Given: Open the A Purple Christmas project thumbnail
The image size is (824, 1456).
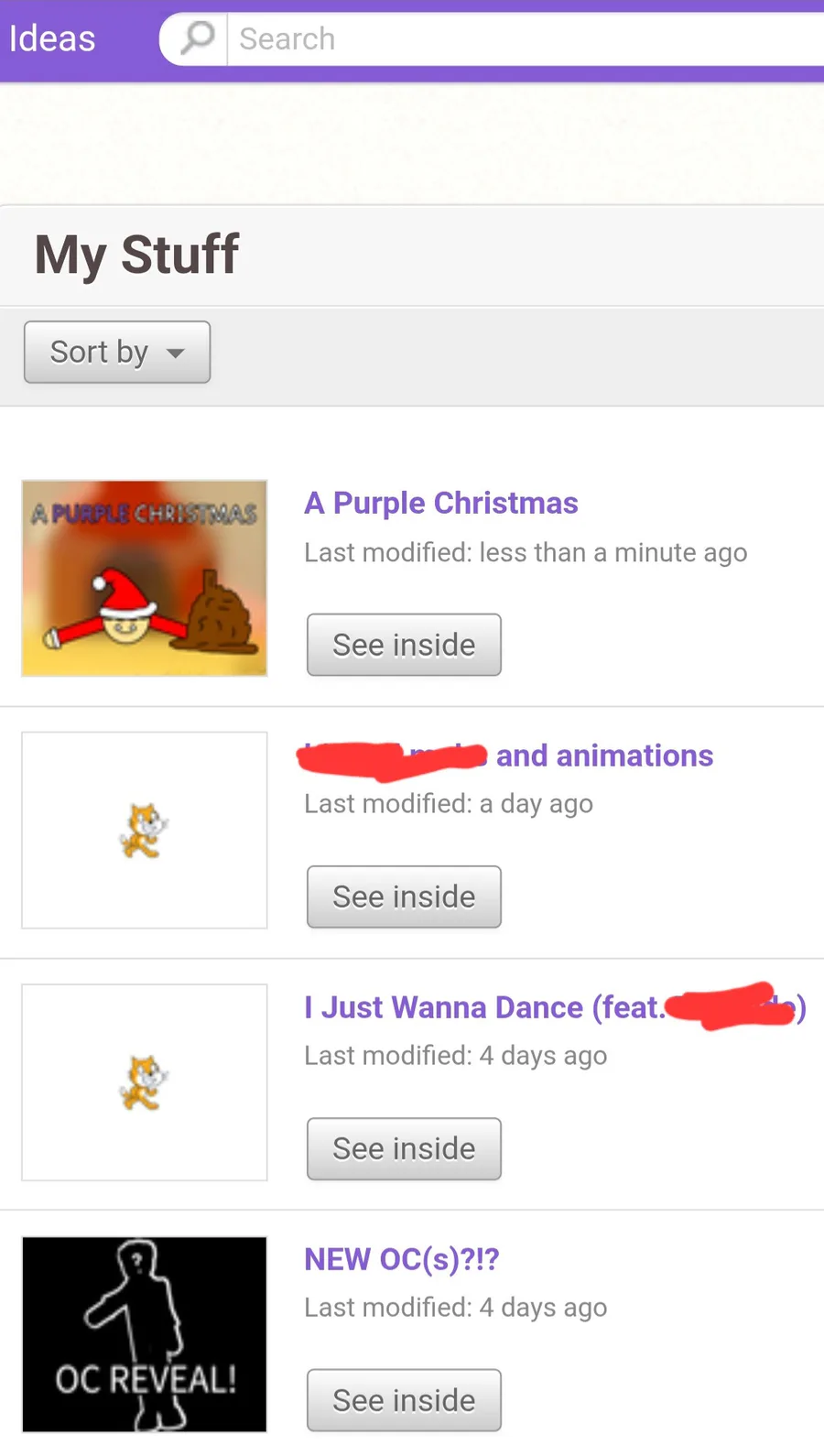Looking at the screenshot, I should (145, 579).
